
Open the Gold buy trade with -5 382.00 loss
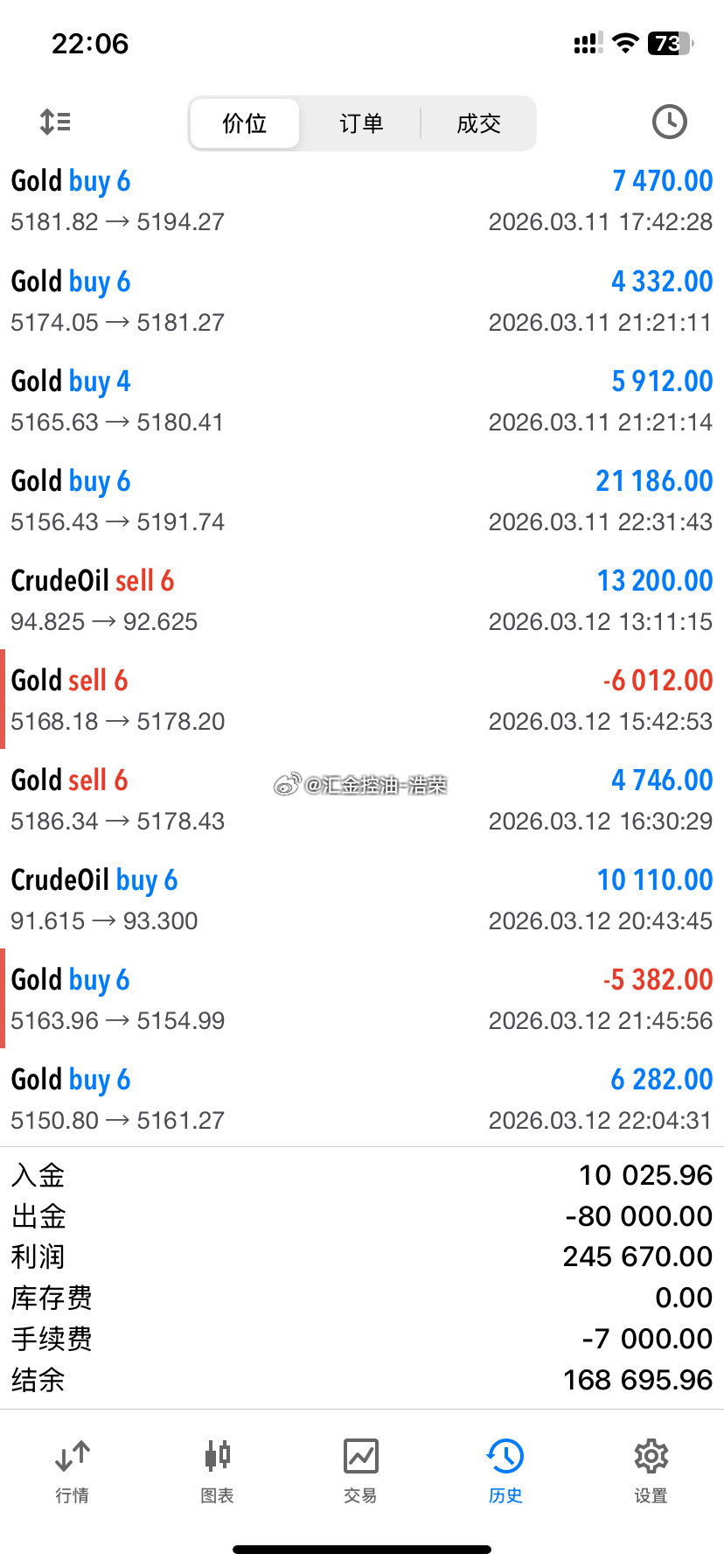point(362,999)
